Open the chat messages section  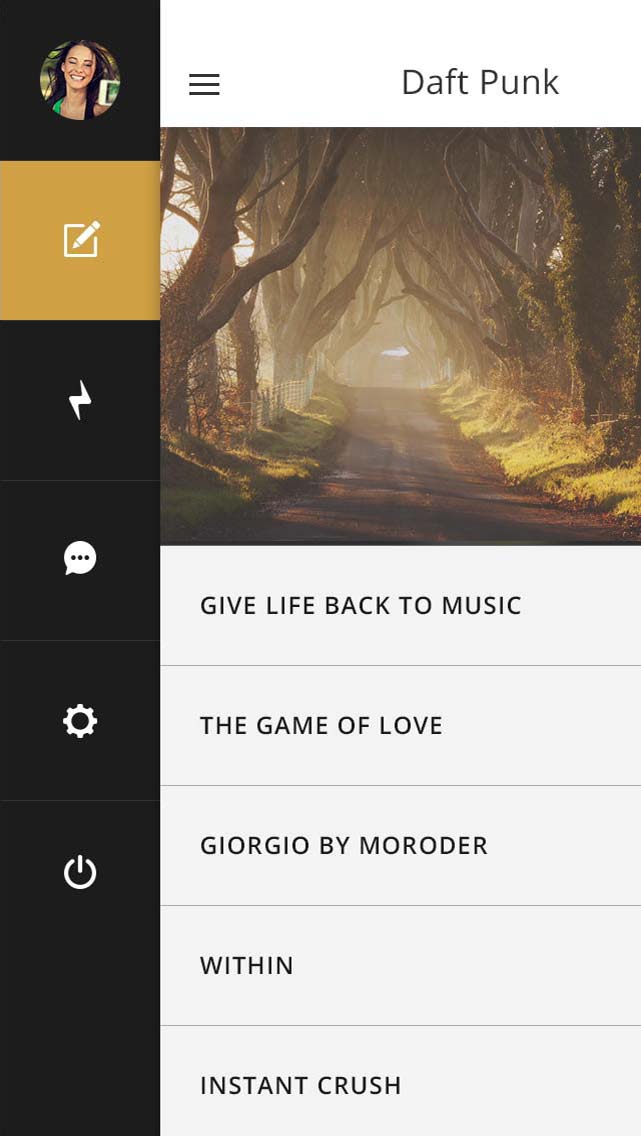tap(80, 558)
